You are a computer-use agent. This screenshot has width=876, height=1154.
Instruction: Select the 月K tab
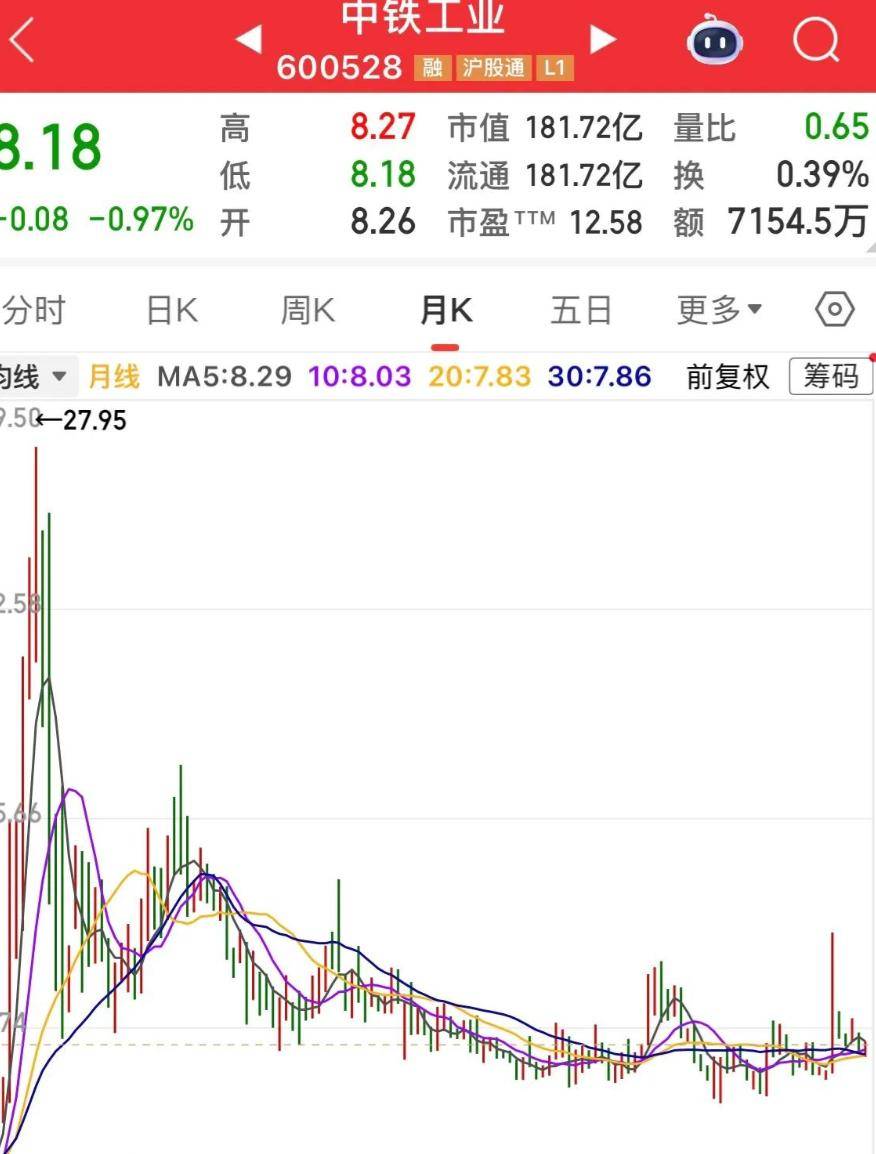pyautogui.click(x=445, y=311)
